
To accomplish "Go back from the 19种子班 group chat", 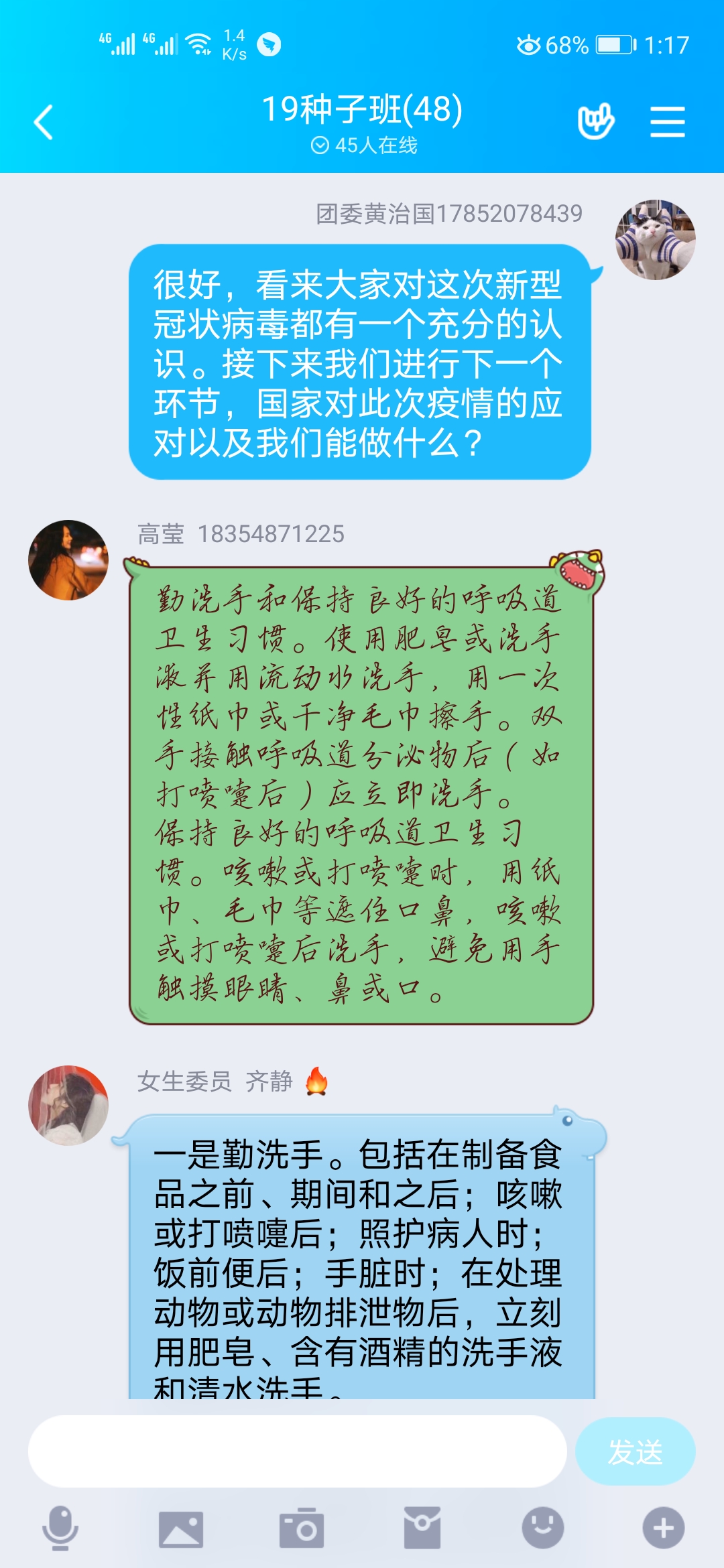I will (44, 122).
